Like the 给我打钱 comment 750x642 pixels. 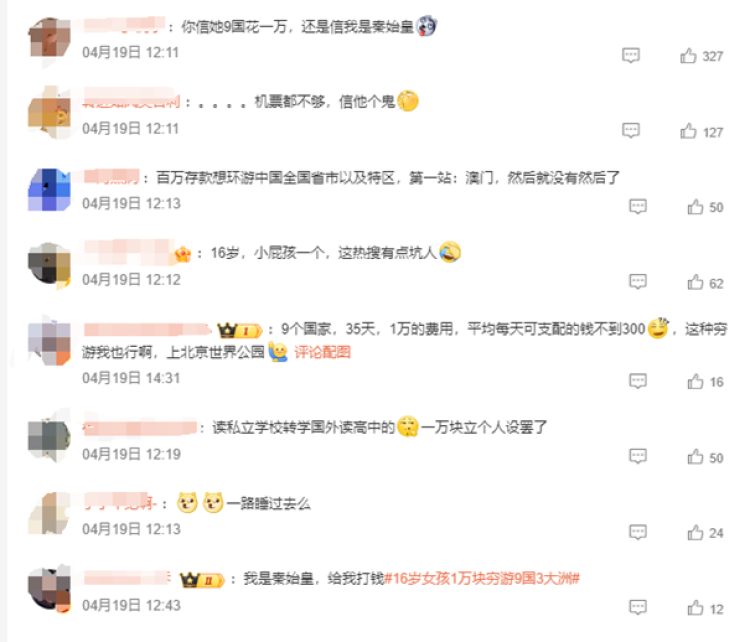(696, 608)
